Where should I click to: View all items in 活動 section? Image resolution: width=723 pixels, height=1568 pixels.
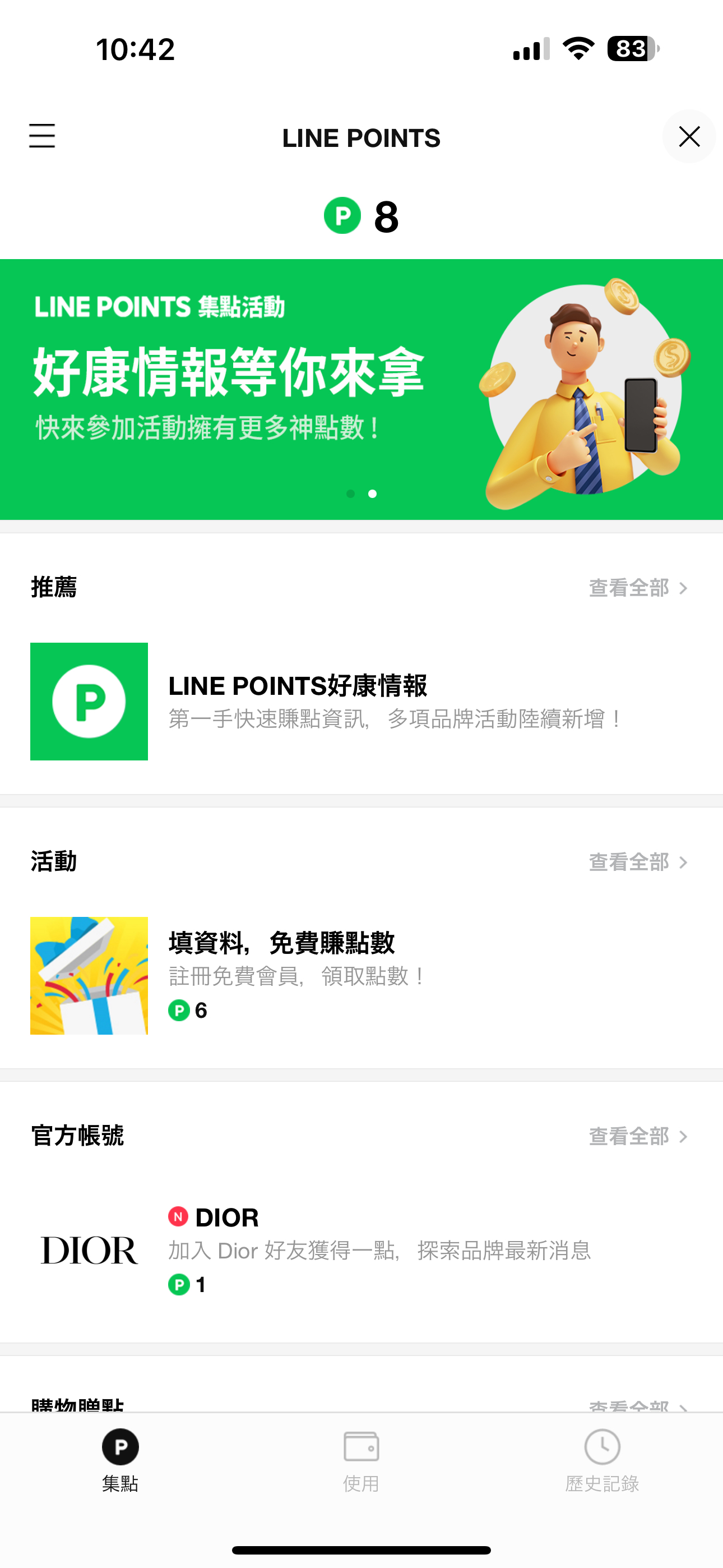(638, 862)
